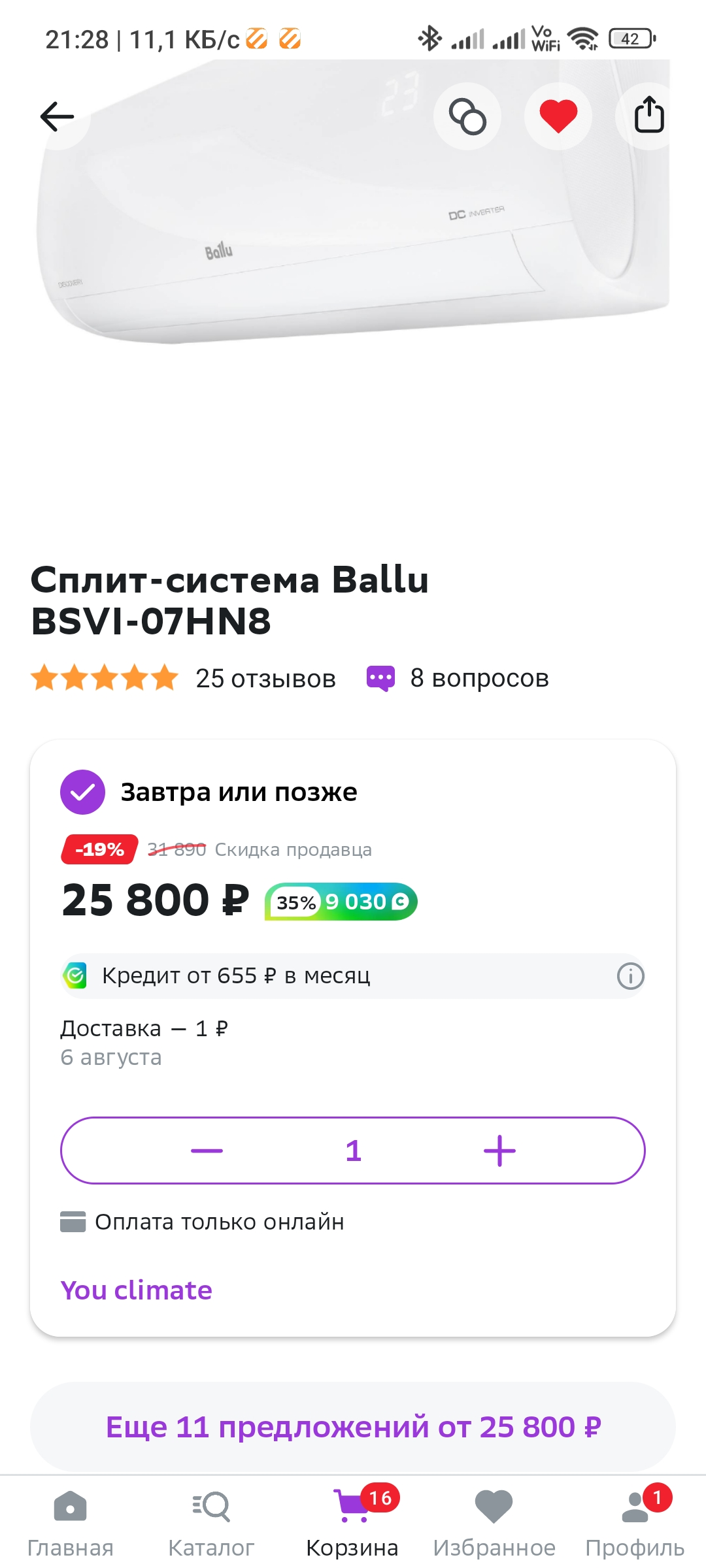
Task: Open the 9 030 bonus info badge
Action: point(341,902)
